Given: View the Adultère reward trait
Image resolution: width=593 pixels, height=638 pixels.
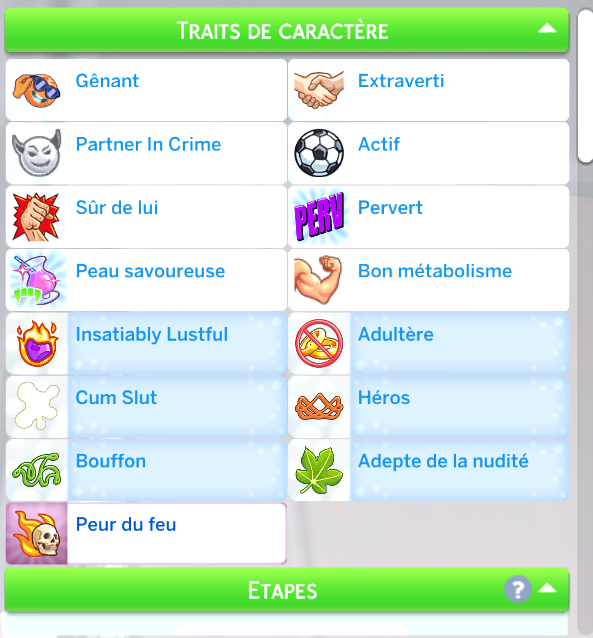Looking at the screenshot, I should [428, 343].
